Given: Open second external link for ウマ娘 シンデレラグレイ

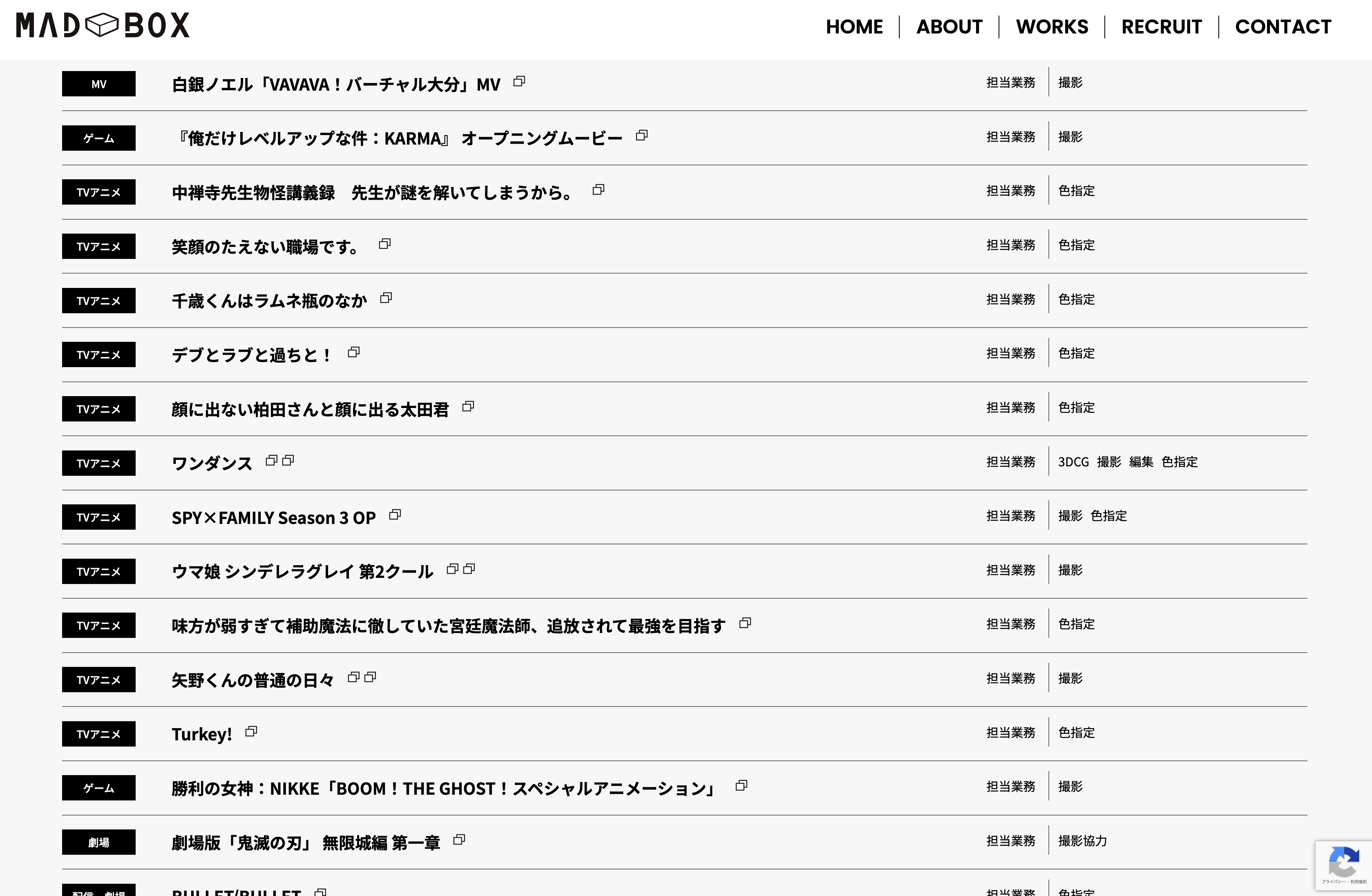Looking at the screenshot, I should (469, 569).
